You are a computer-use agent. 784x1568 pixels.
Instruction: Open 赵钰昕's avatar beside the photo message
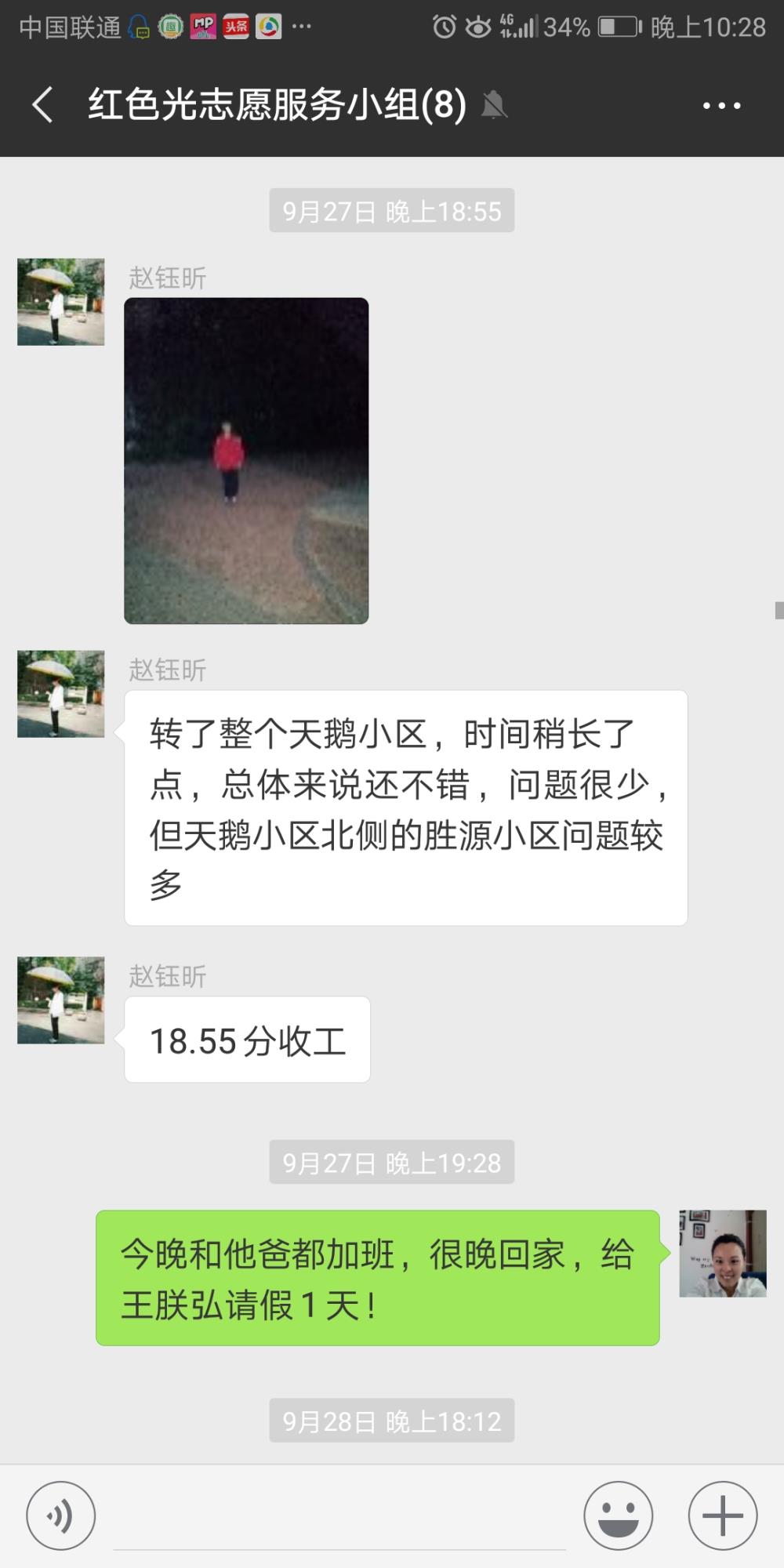click(61, 302)
